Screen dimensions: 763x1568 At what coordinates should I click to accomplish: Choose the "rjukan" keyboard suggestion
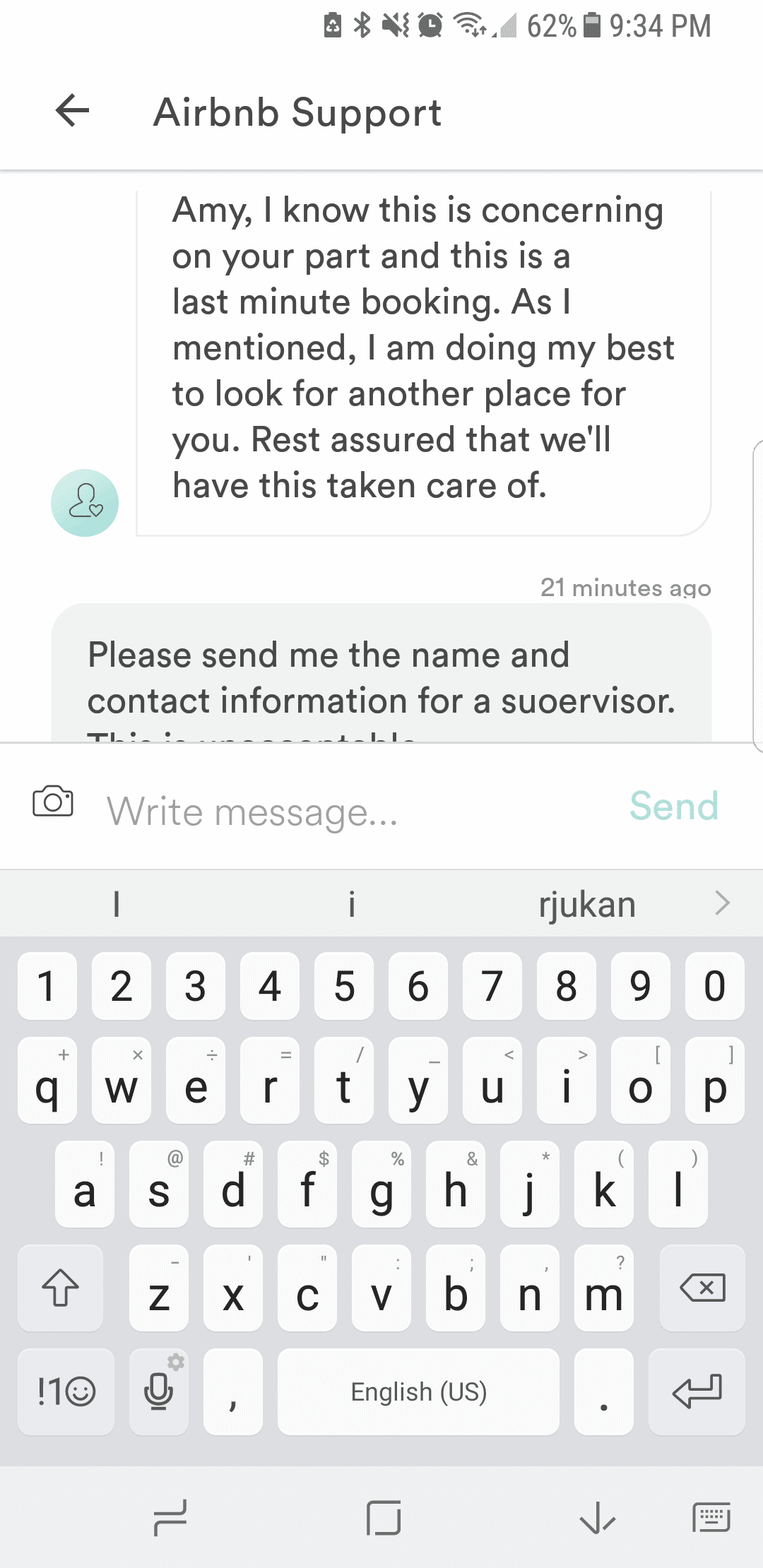(x=587, y=904)
